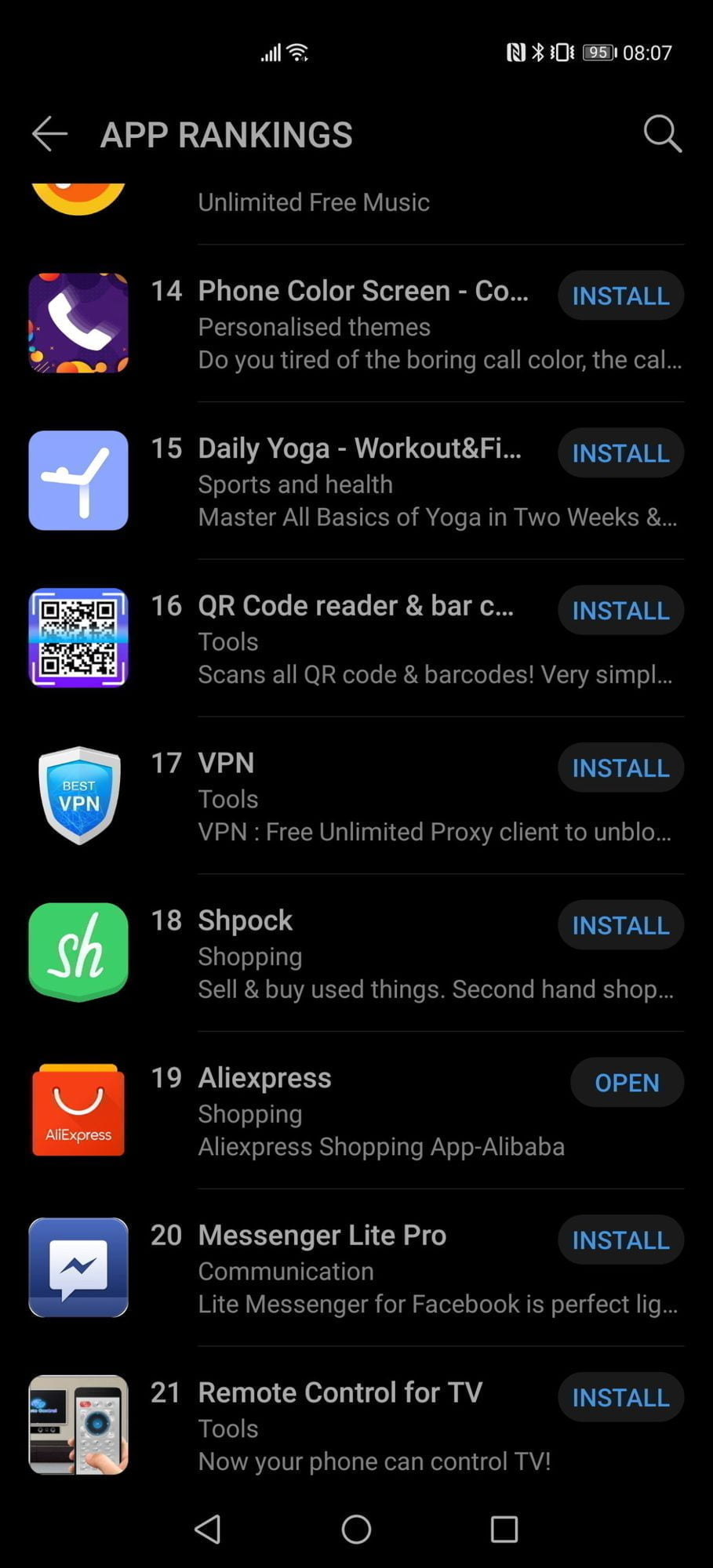713x1568 pixels.
Task: Go to the system home screen
Action: pos(356,1528)
